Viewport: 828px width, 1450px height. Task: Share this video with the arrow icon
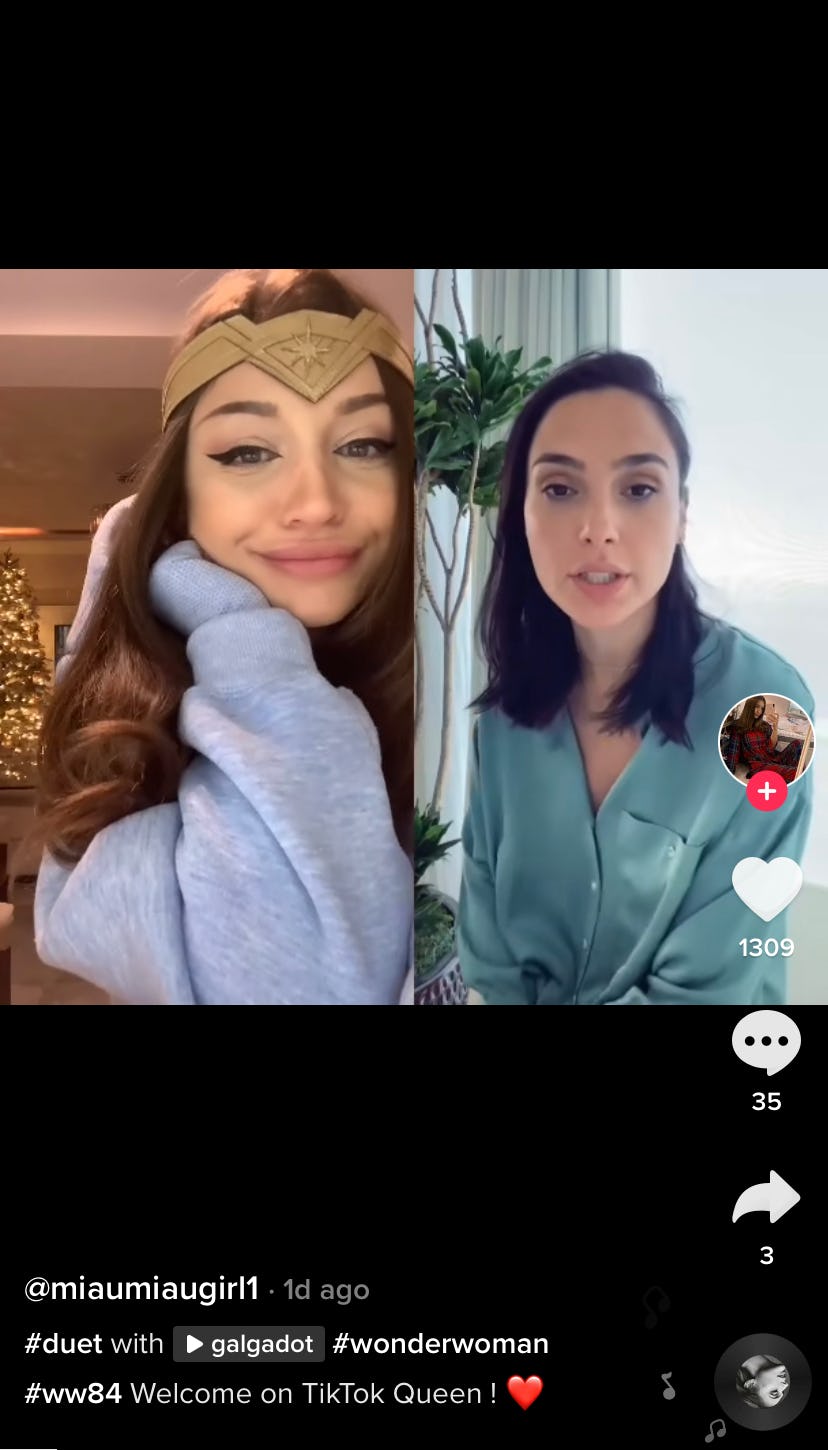pos(766,1197)
